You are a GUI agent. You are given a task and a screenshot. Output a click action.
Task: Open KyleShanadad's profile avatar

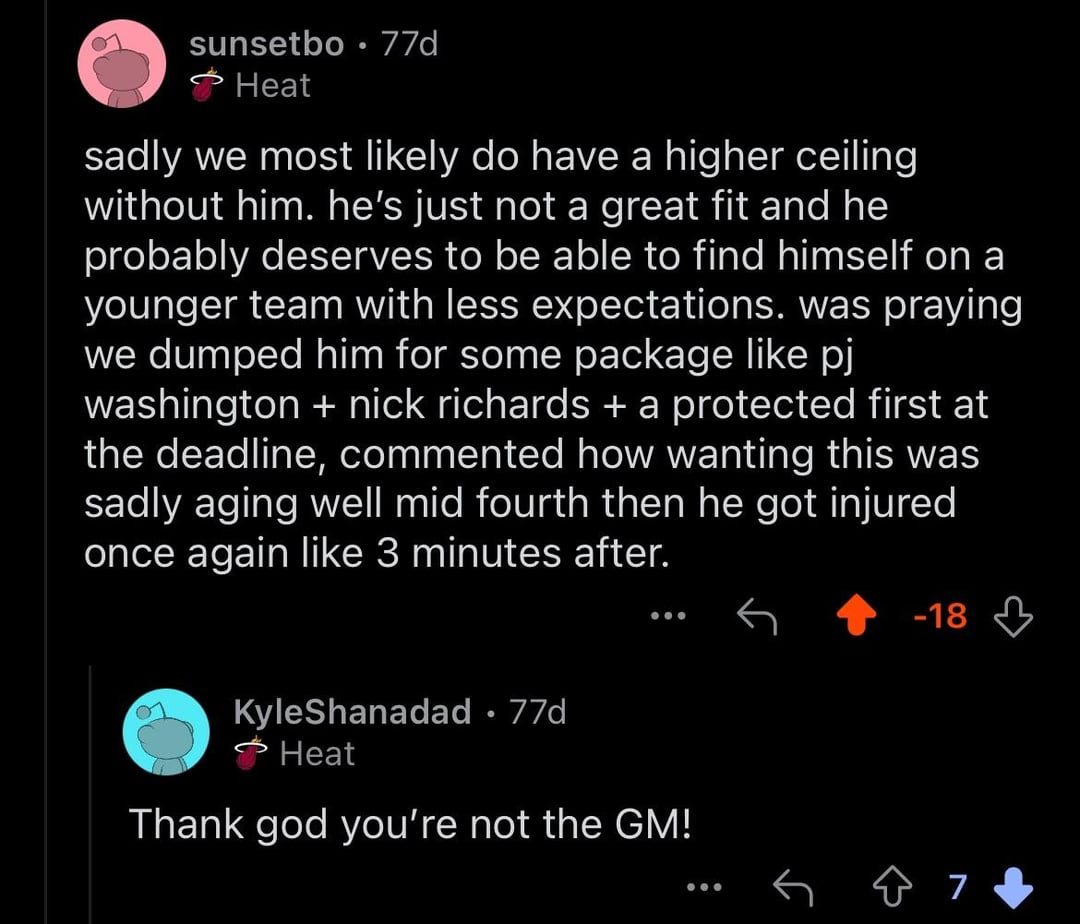[164, 730]
